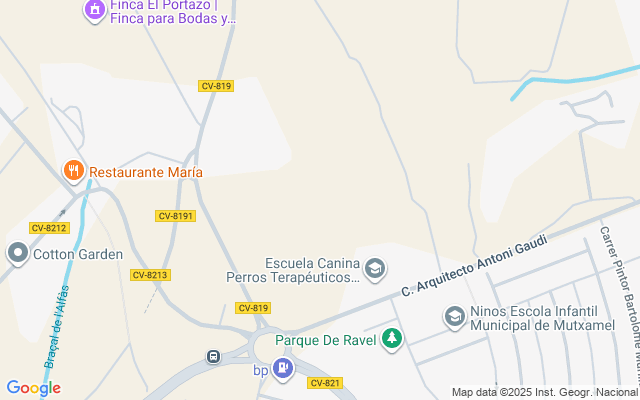Screen dimensions: 640x400
Task: Tap the Cotton Garden marker
Action: [18, 253]
